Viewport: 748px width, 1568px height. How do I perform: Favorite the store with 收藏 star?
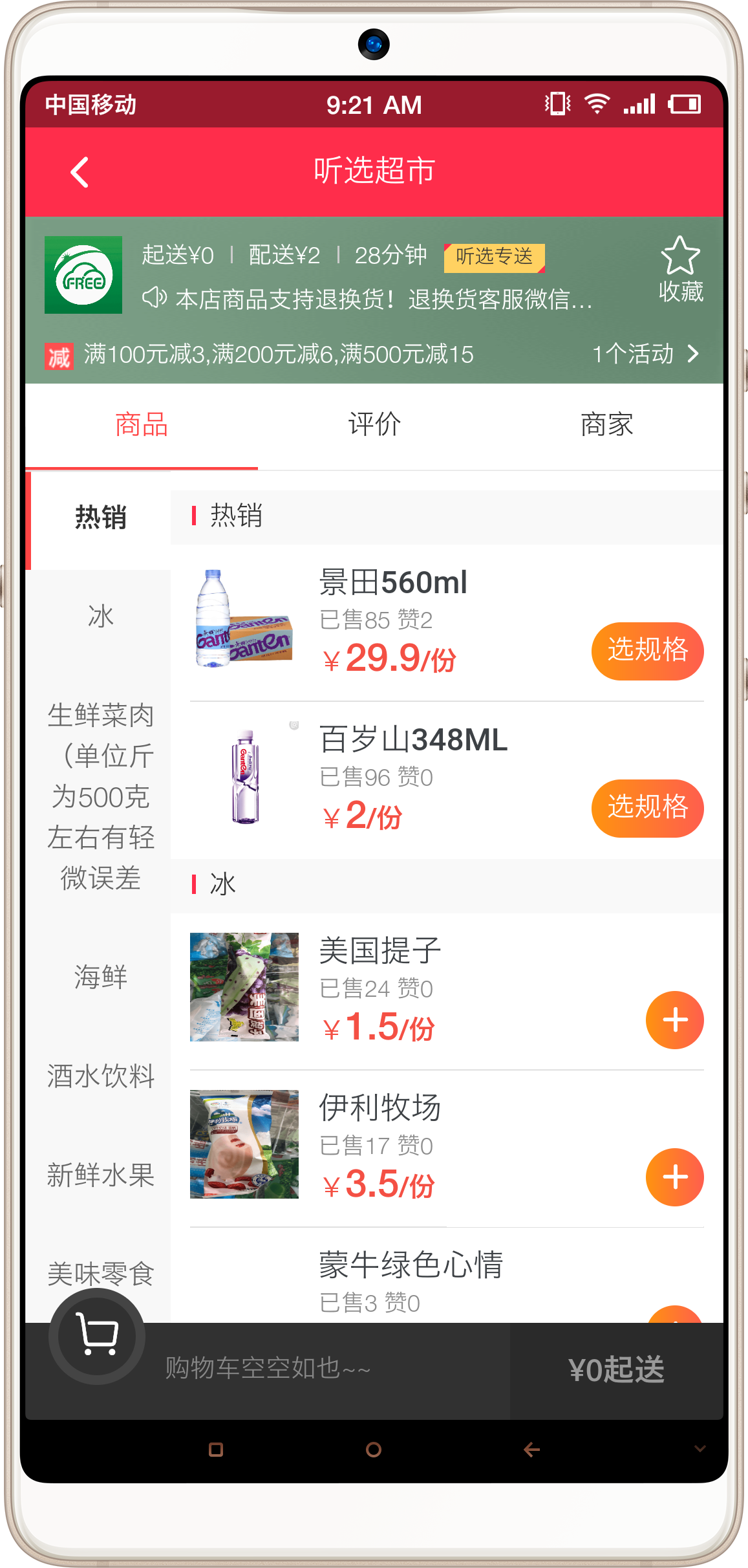click(680, 268)
